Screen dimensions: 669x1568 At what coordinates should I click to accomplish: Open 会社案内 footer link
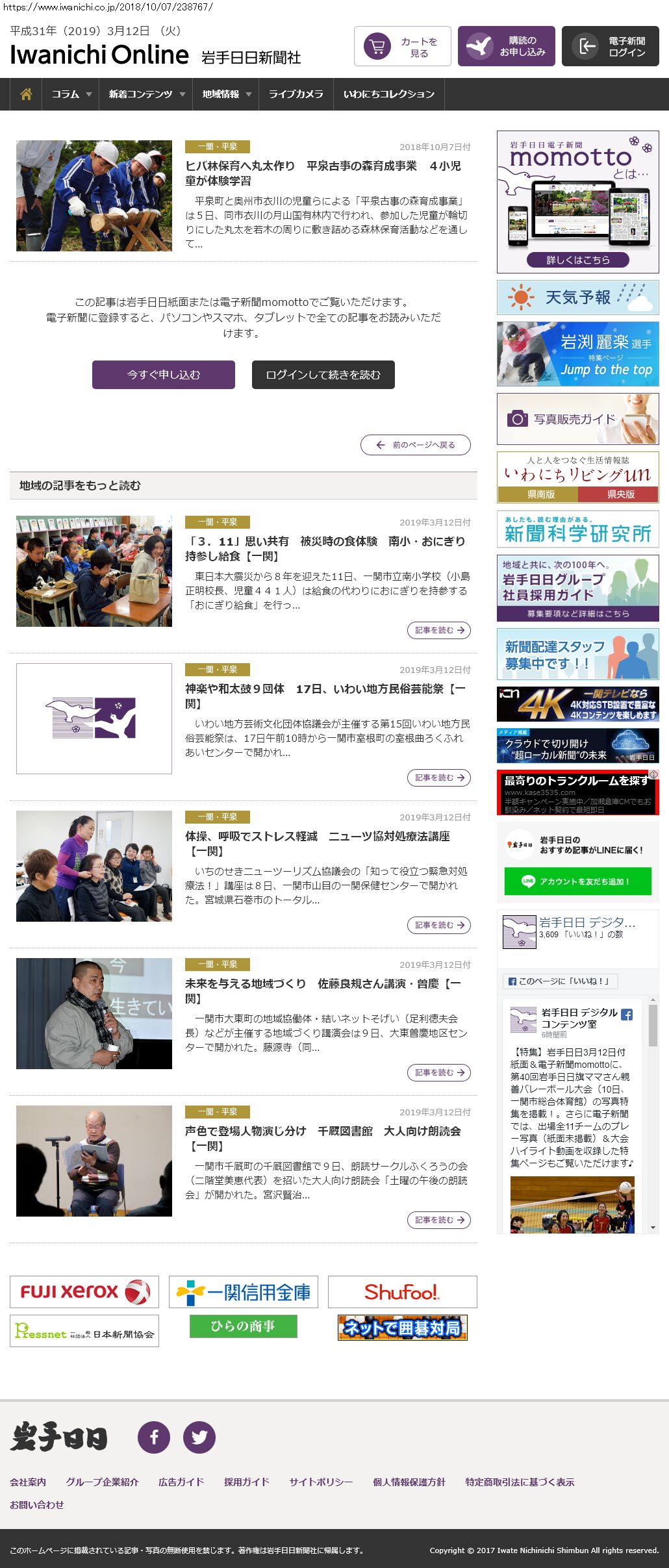pyautogui.click(x=28, y=1482)
